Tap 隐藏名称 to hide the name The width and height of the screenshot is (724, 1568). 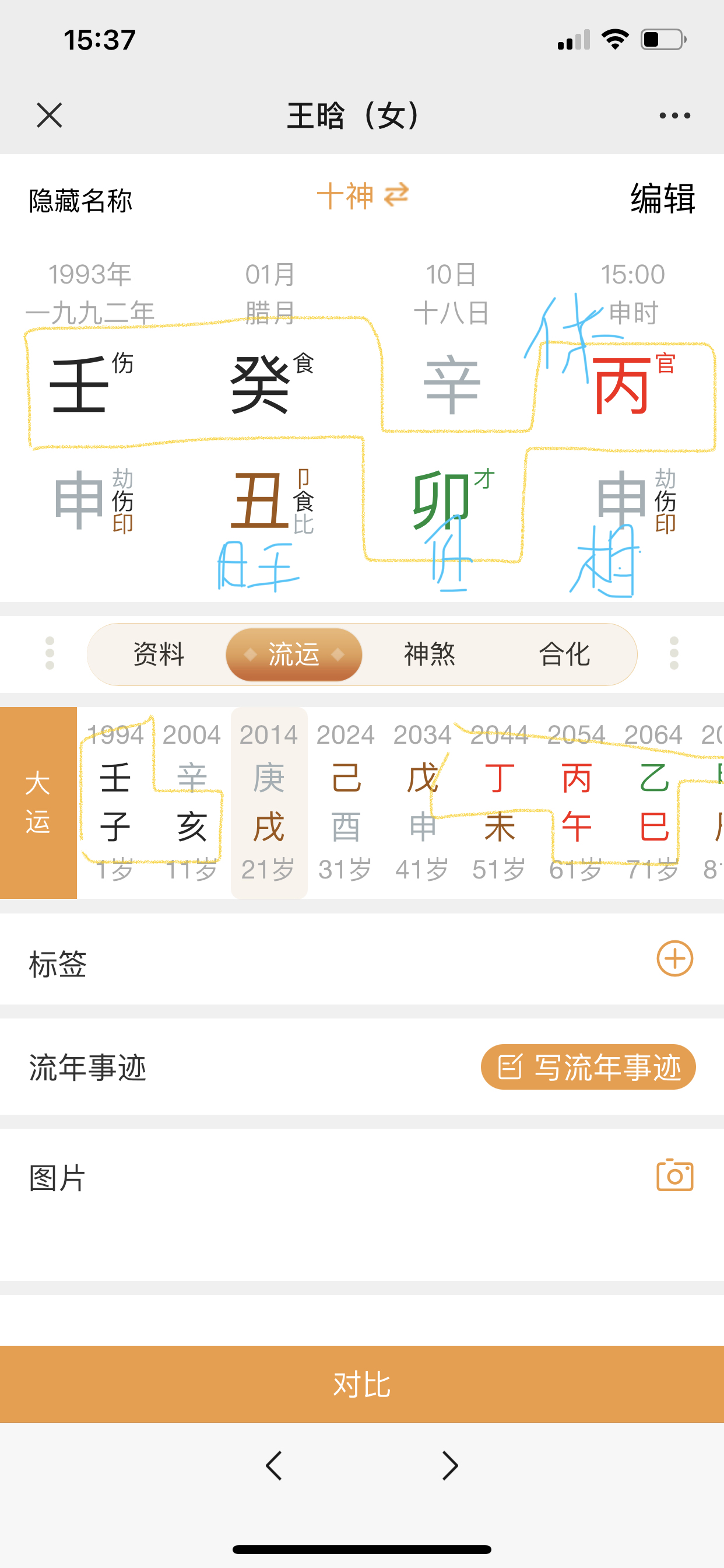(80, 200)
